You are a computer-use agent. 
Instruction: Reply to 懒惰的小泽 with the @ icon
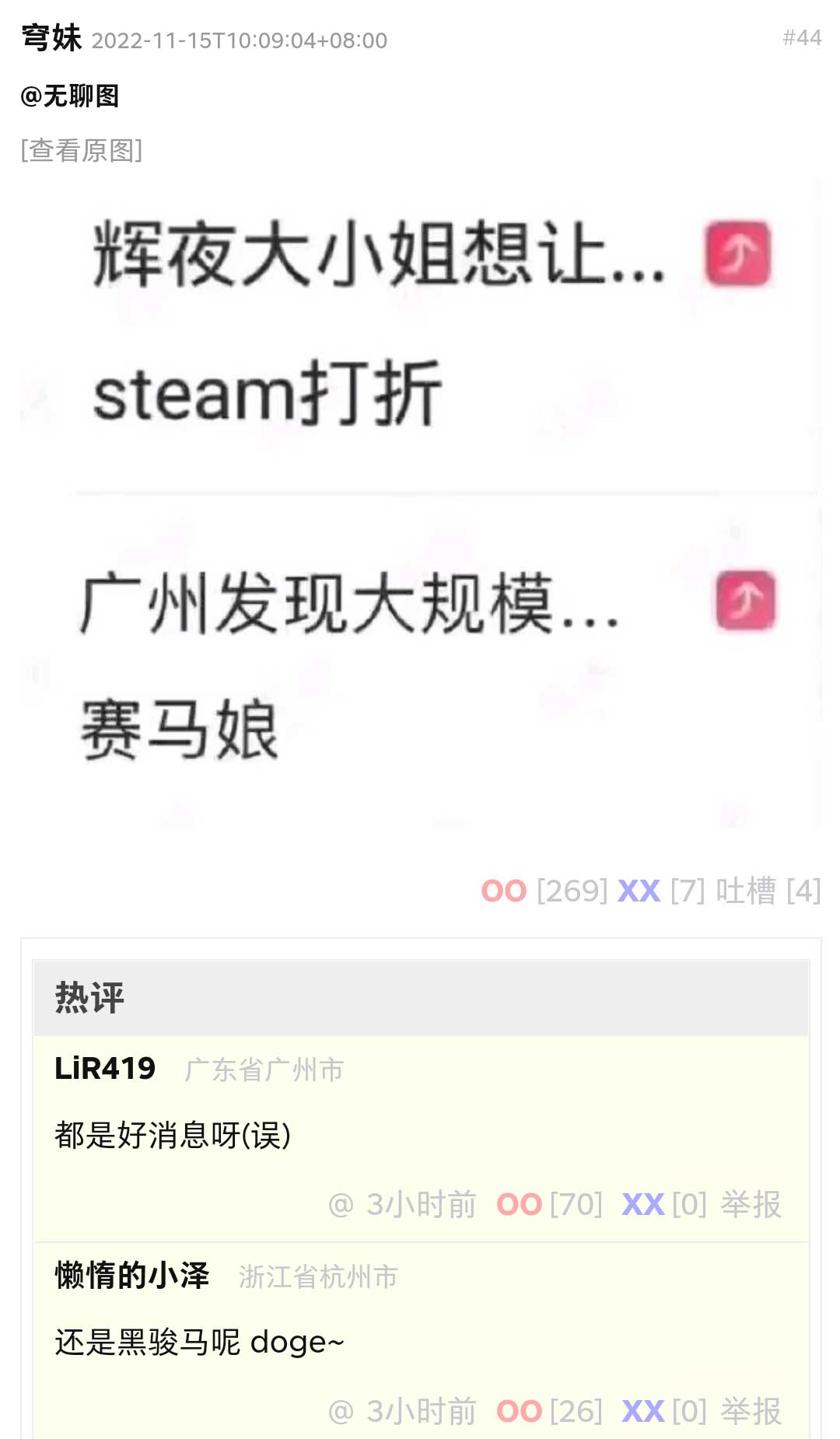pos(341,1411)
